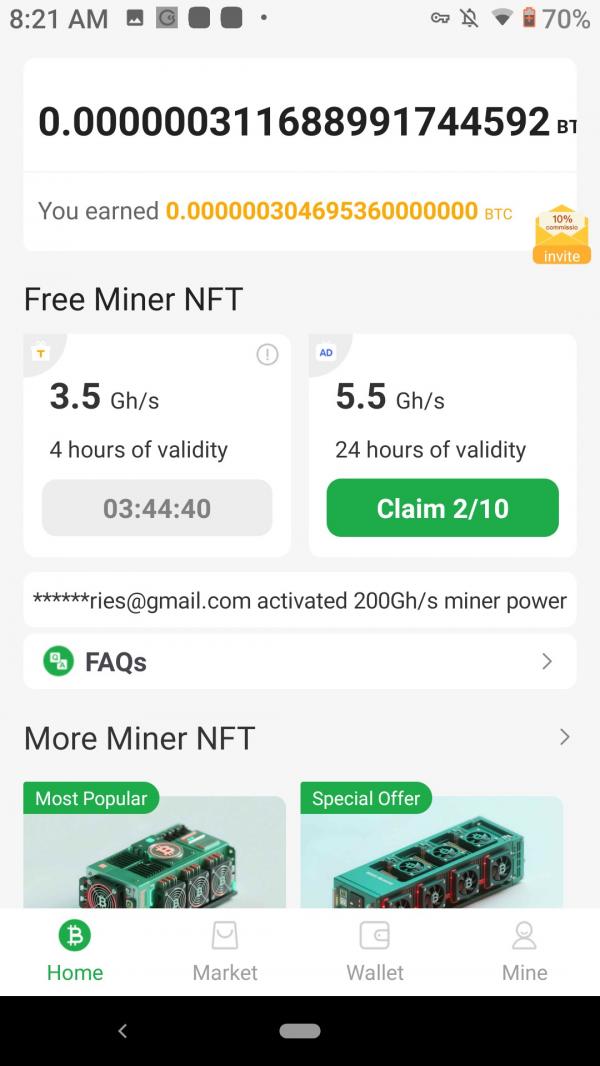
Task: Open the FAQs row
Action: tap(300, 661)
